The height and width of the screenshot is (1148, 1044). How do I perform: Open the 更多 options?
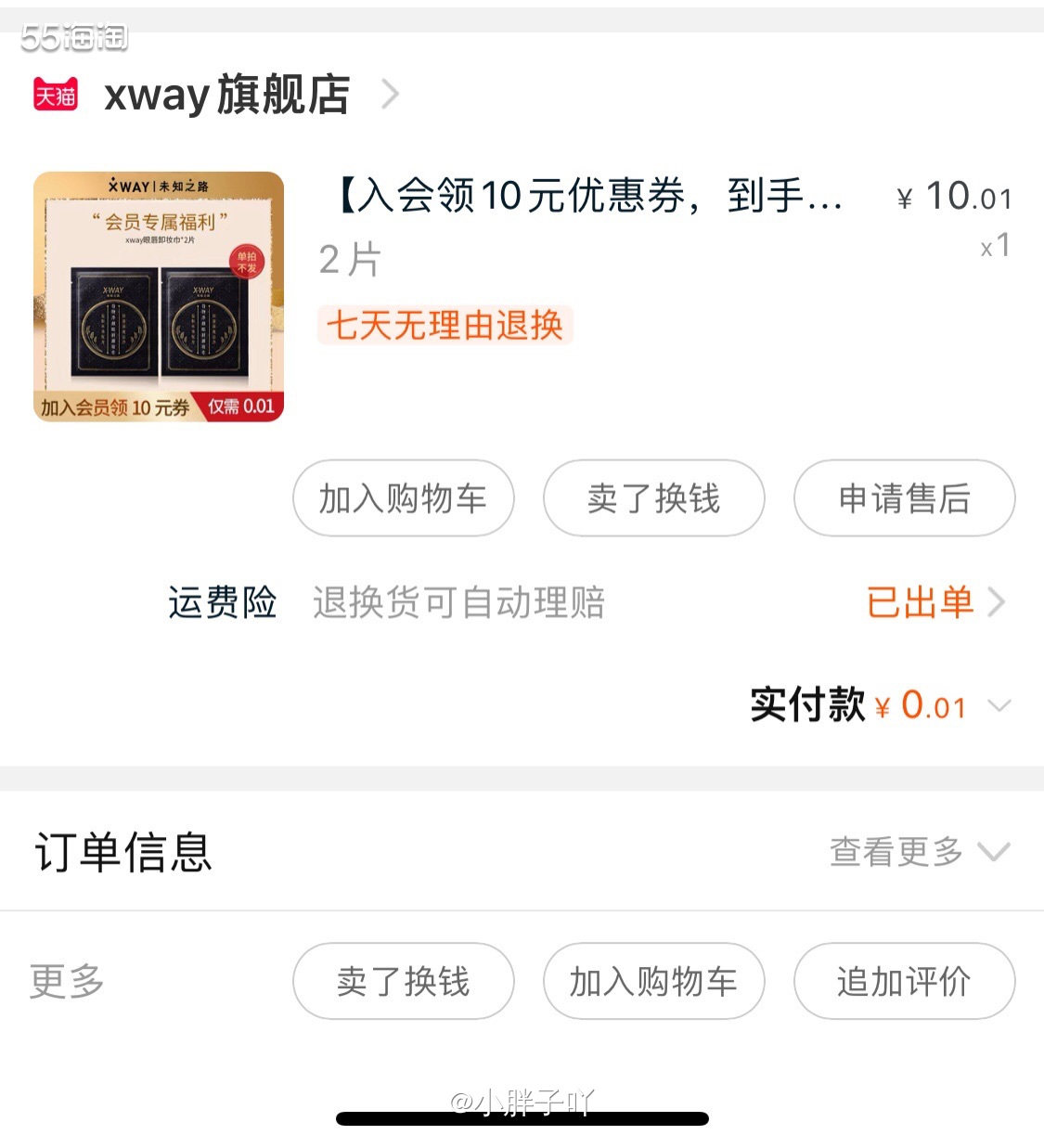click(67, 981)
